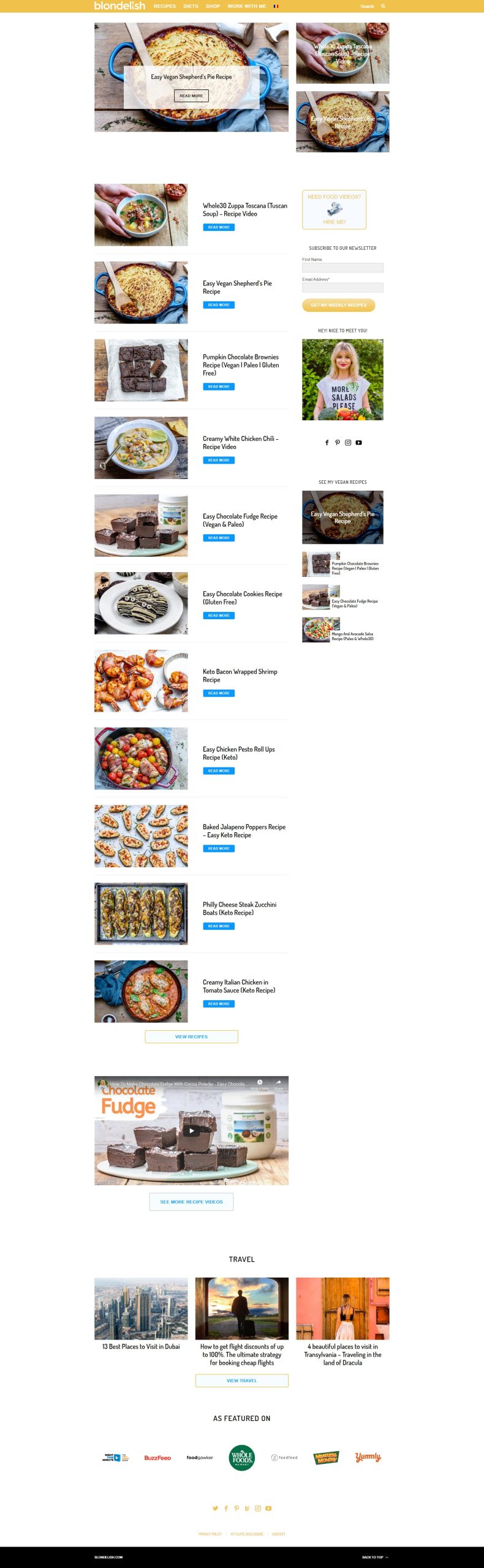
Task: Open the Recipes menu in header
Action: pos(164,6)
